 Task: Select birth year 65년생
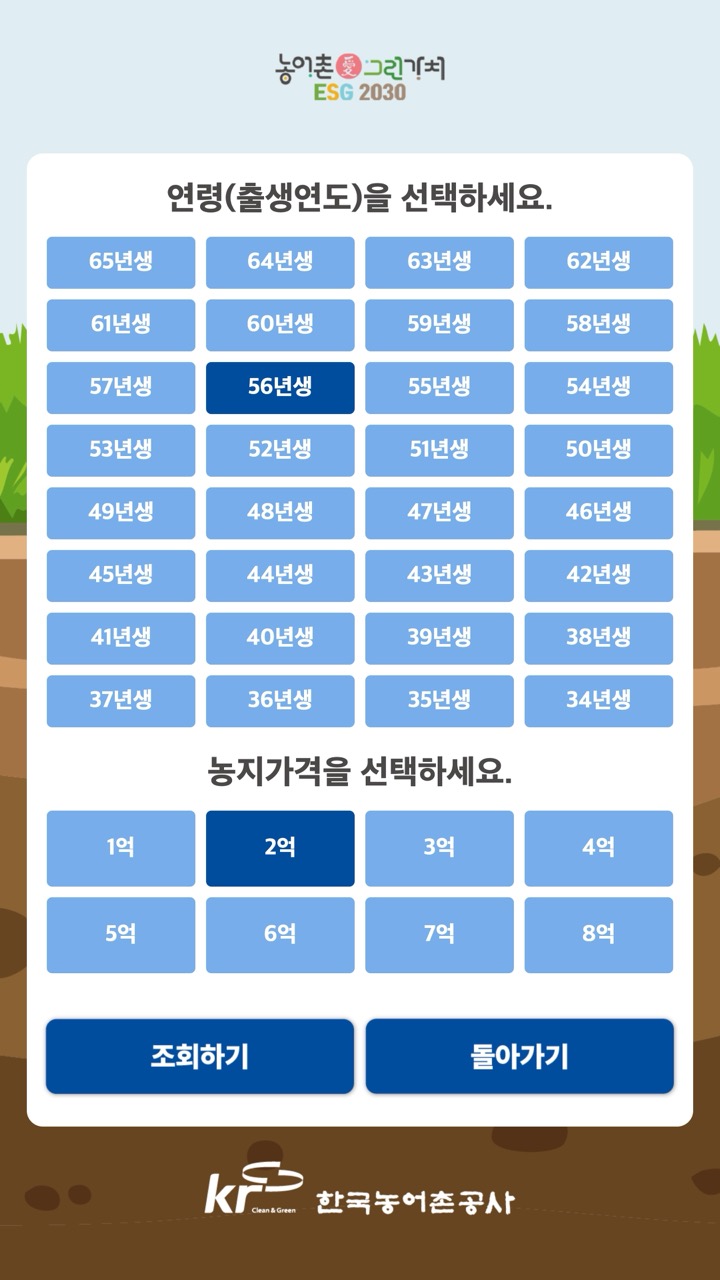click(120, 262)
